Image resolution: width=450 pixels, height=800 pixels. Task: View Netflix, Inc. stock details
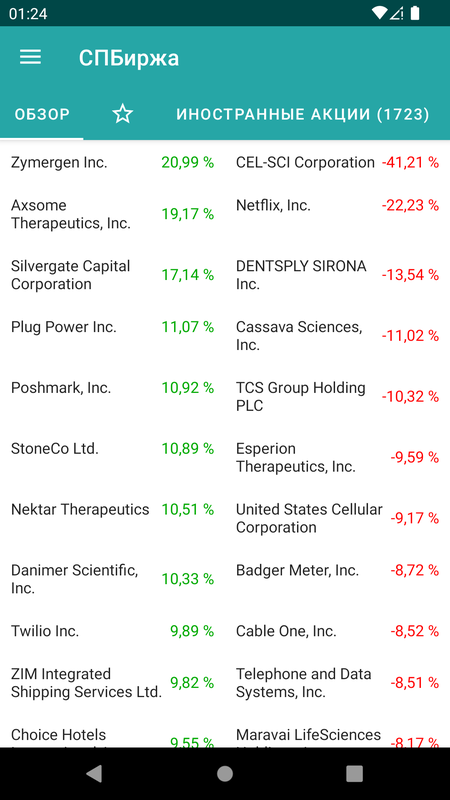tap(337, 206)
